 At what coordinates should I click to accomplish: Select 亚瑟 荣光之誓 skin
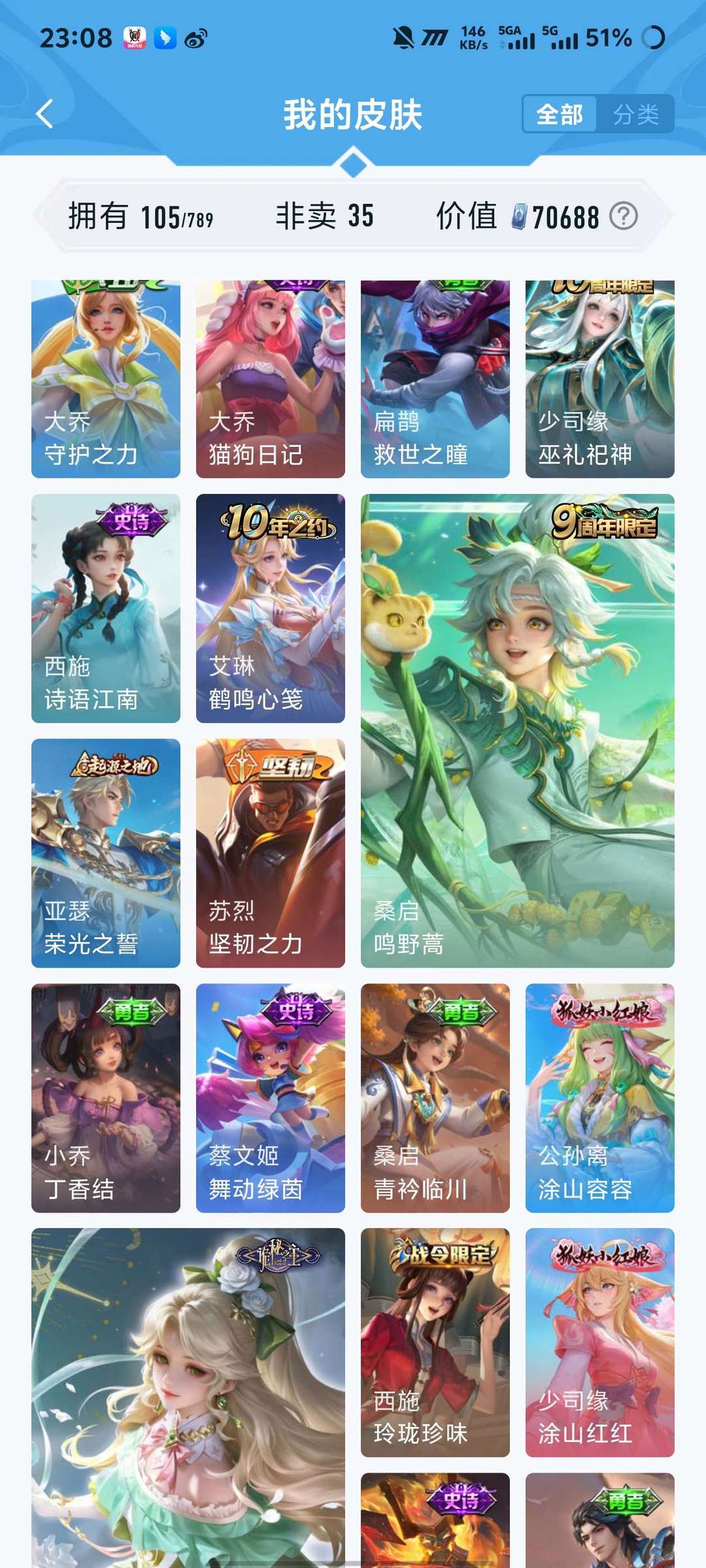click(106, 853)
